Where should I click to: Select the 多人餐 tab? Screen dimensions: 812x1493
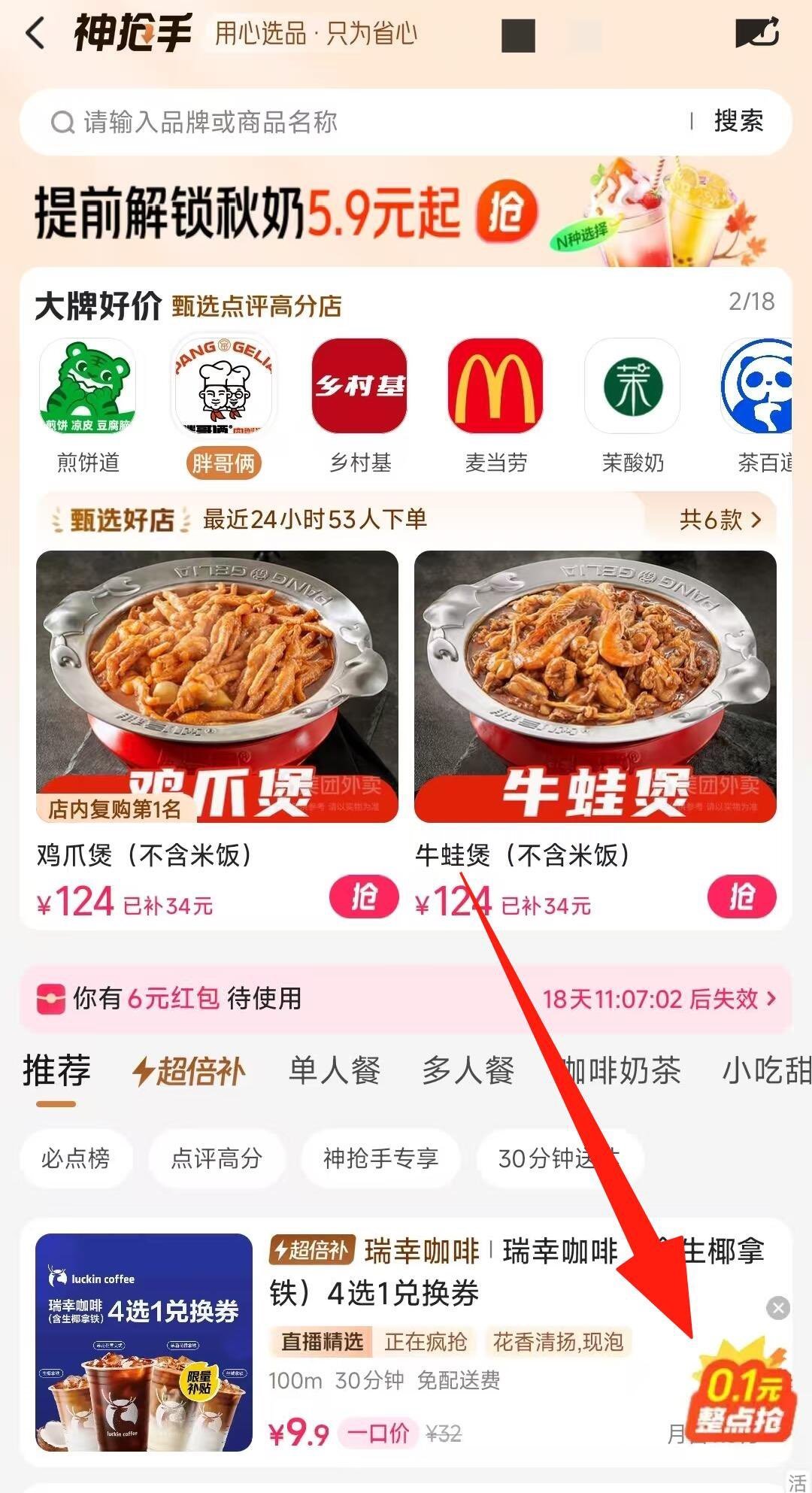tap(470, 1070)
